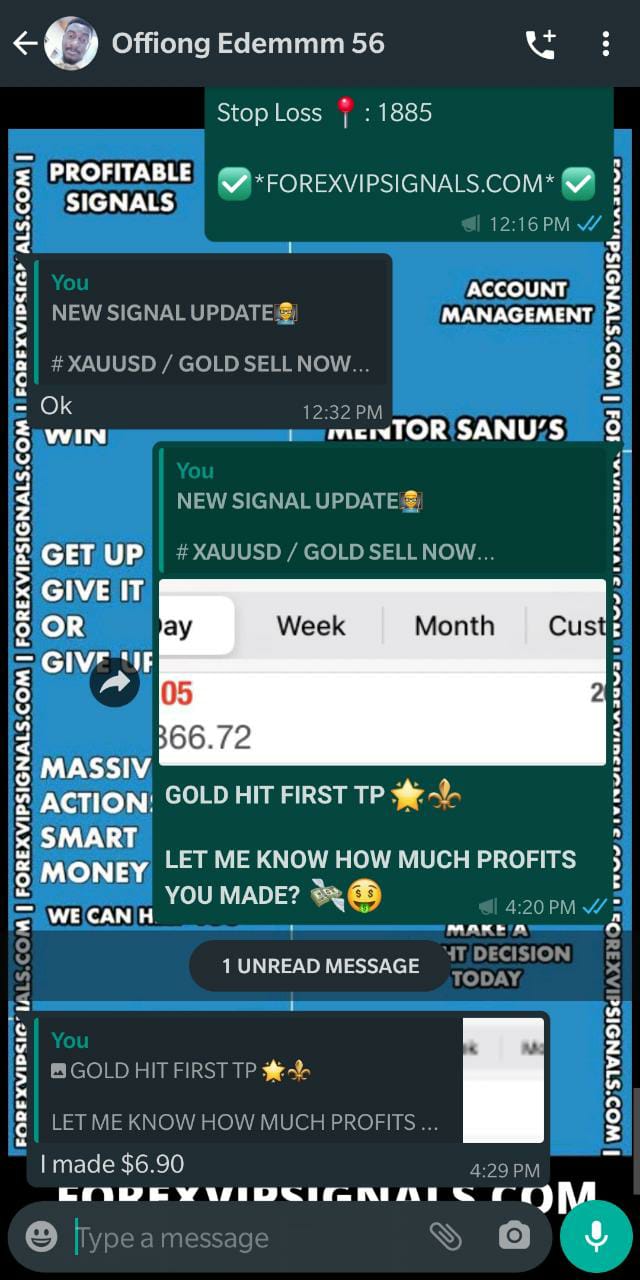Open the overflow menu
The image size is (640, 1280).
605,44
